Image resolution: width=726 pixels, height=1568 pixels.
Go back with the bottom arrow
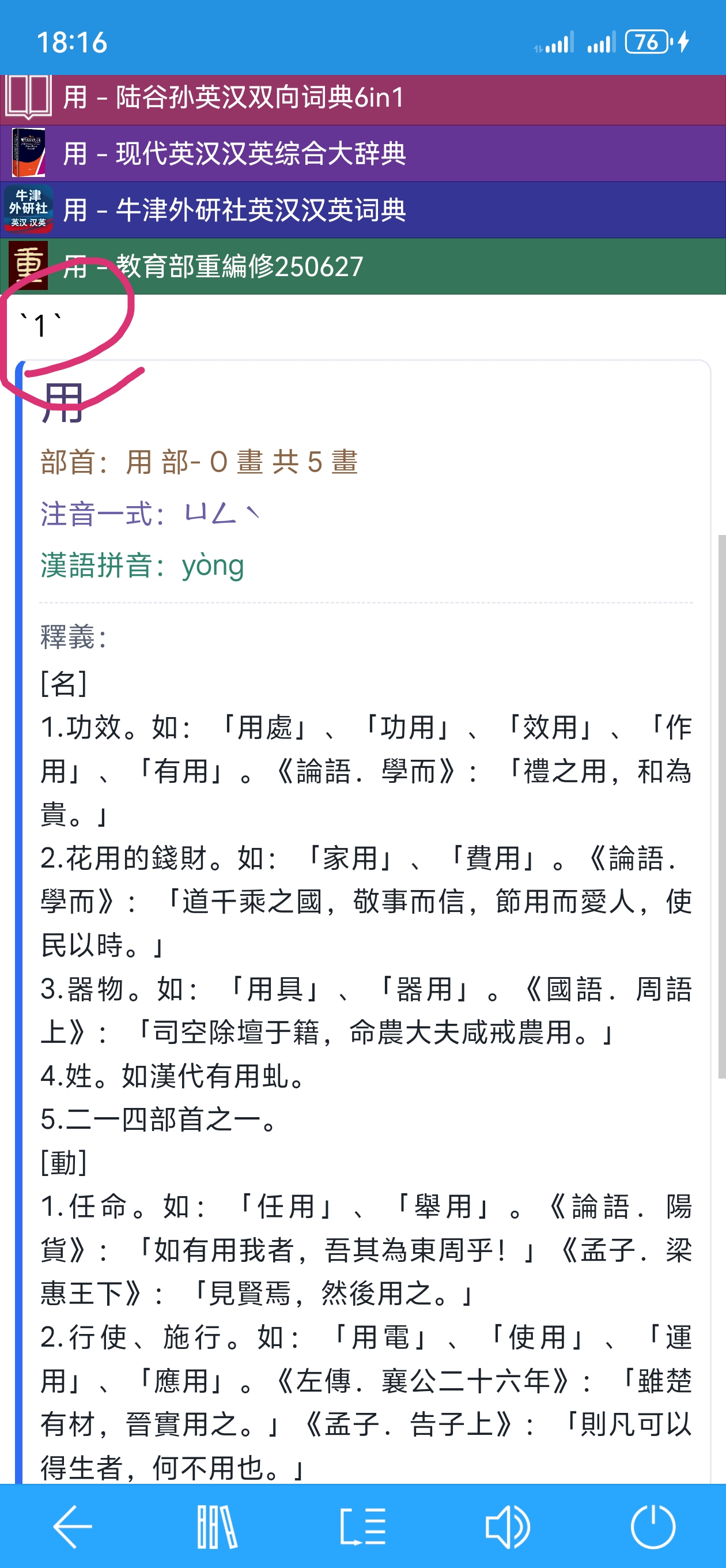[x=73, y=1526]
